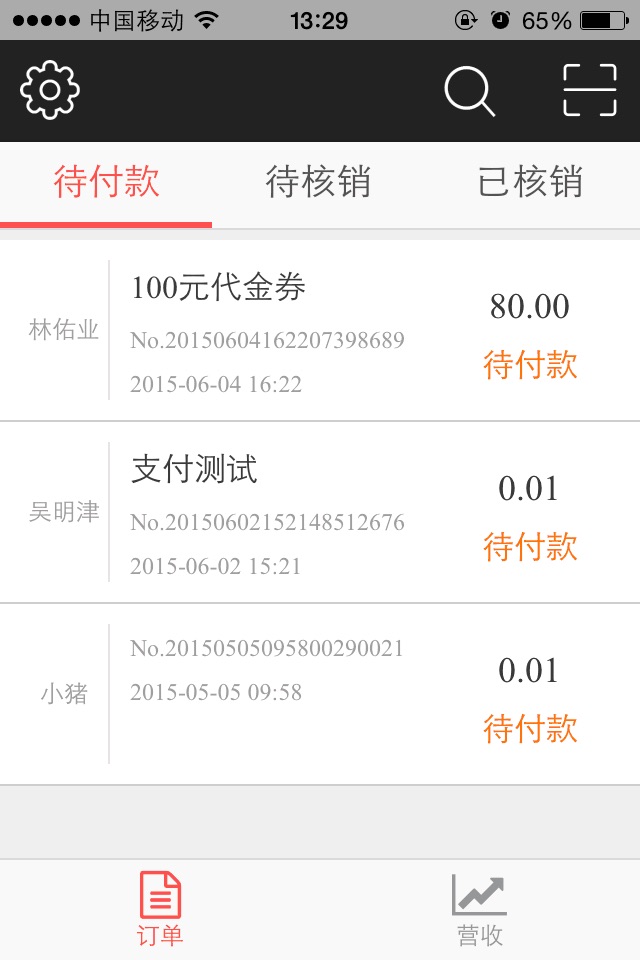640x960 pixels.
Task: Go to the 营收 bottom tab
Action: pyautogui.click(x=480, y=909)
